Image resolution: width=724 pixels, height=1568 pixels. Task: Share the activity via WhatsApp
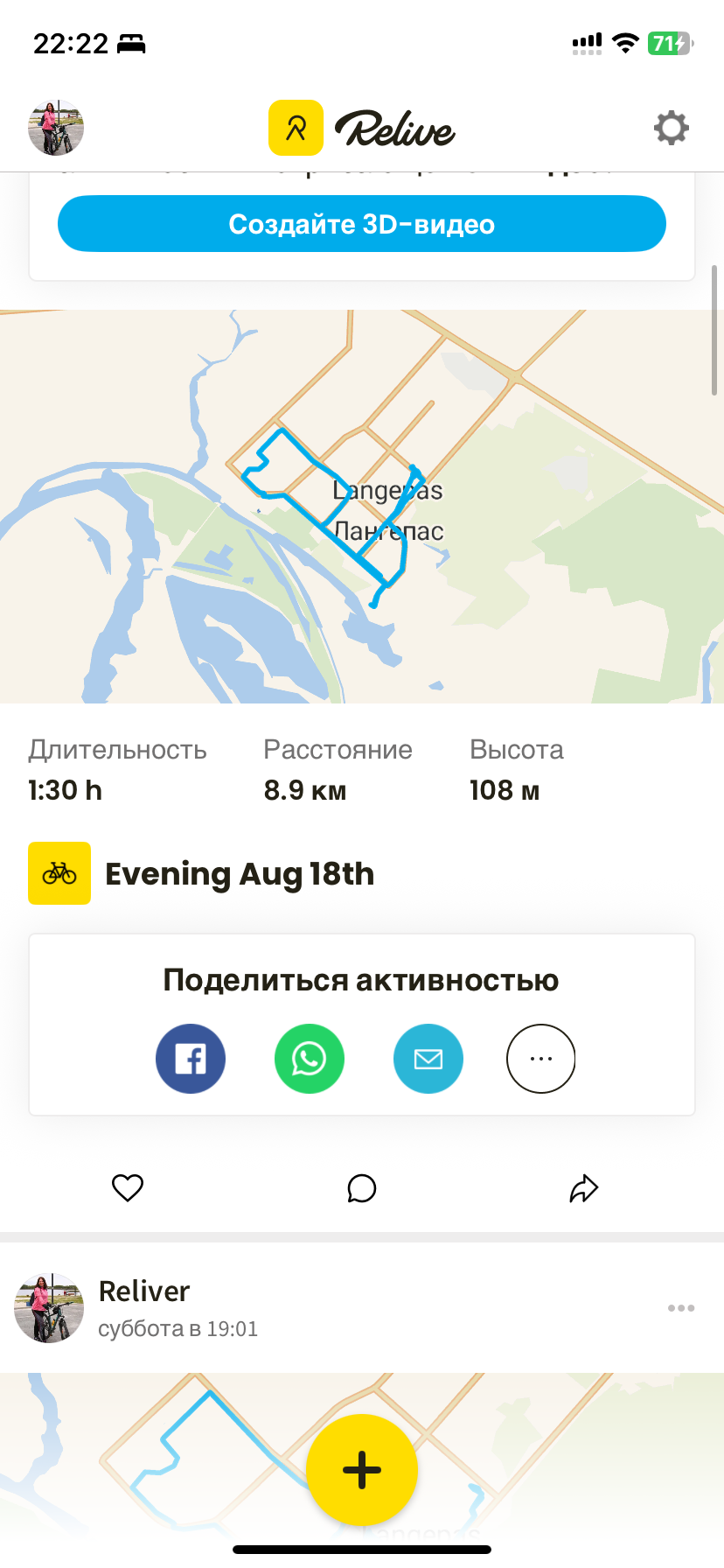click(x=310, y=1059)
